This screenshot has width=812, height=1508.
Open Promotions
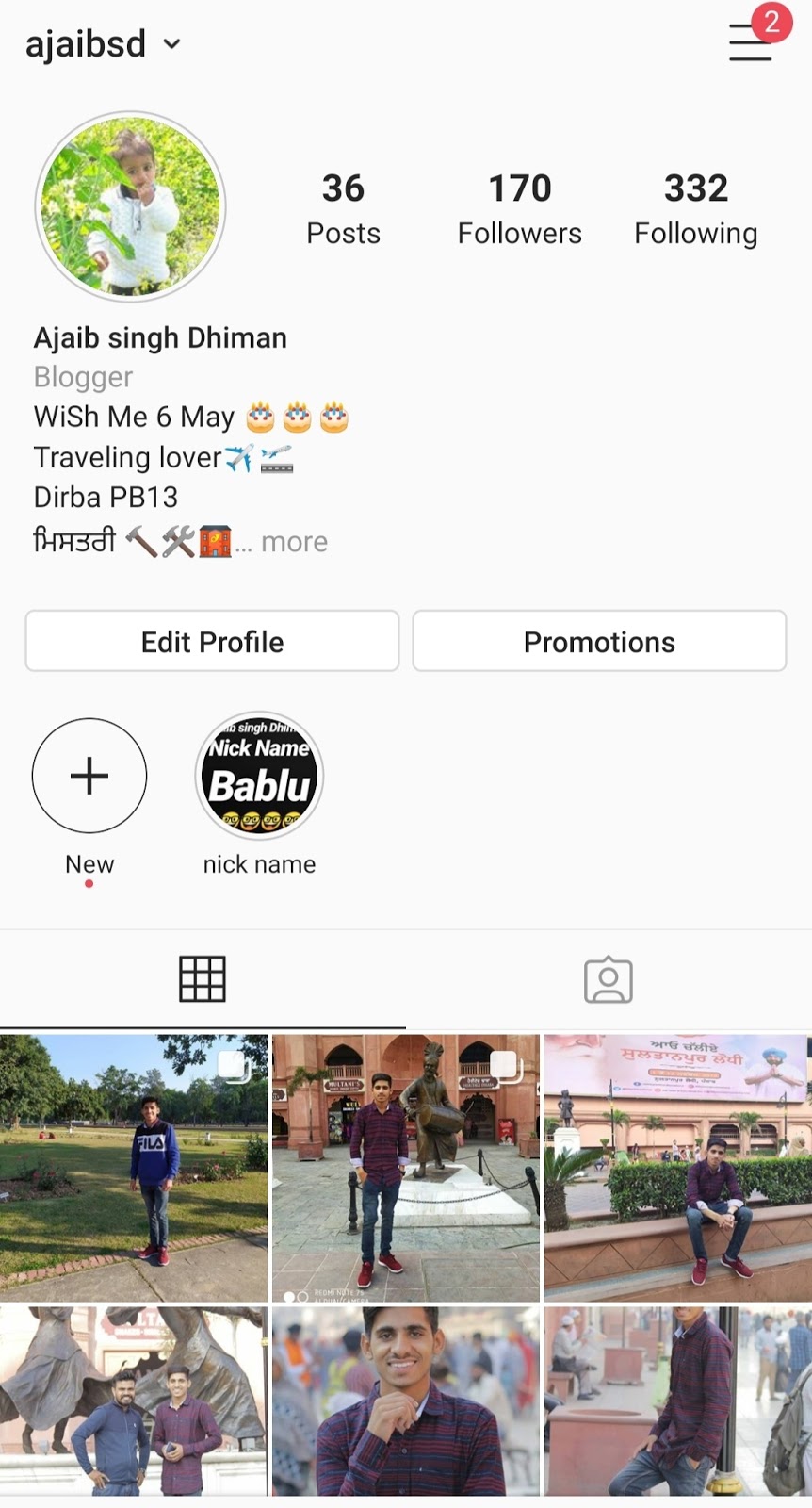tap(599, 642)
